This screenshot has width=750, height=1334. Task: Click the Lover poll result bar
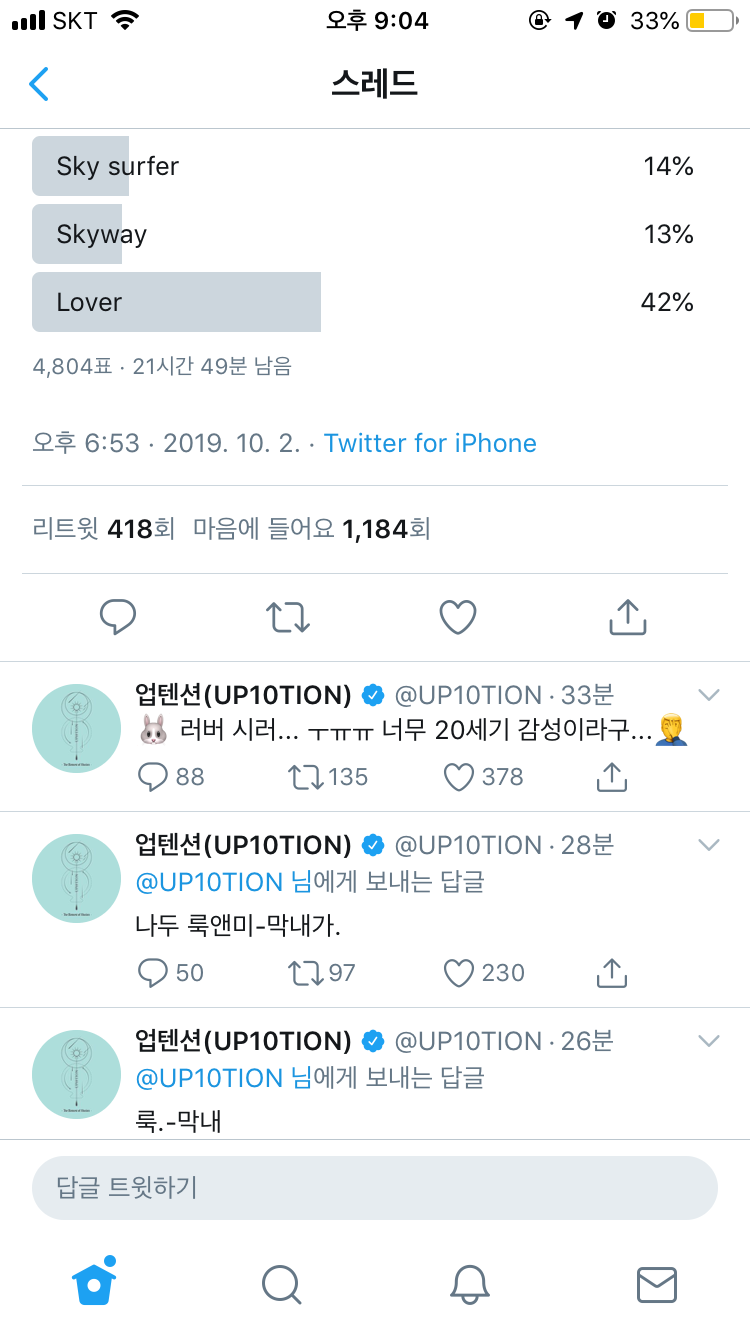(x=176, y=302)
